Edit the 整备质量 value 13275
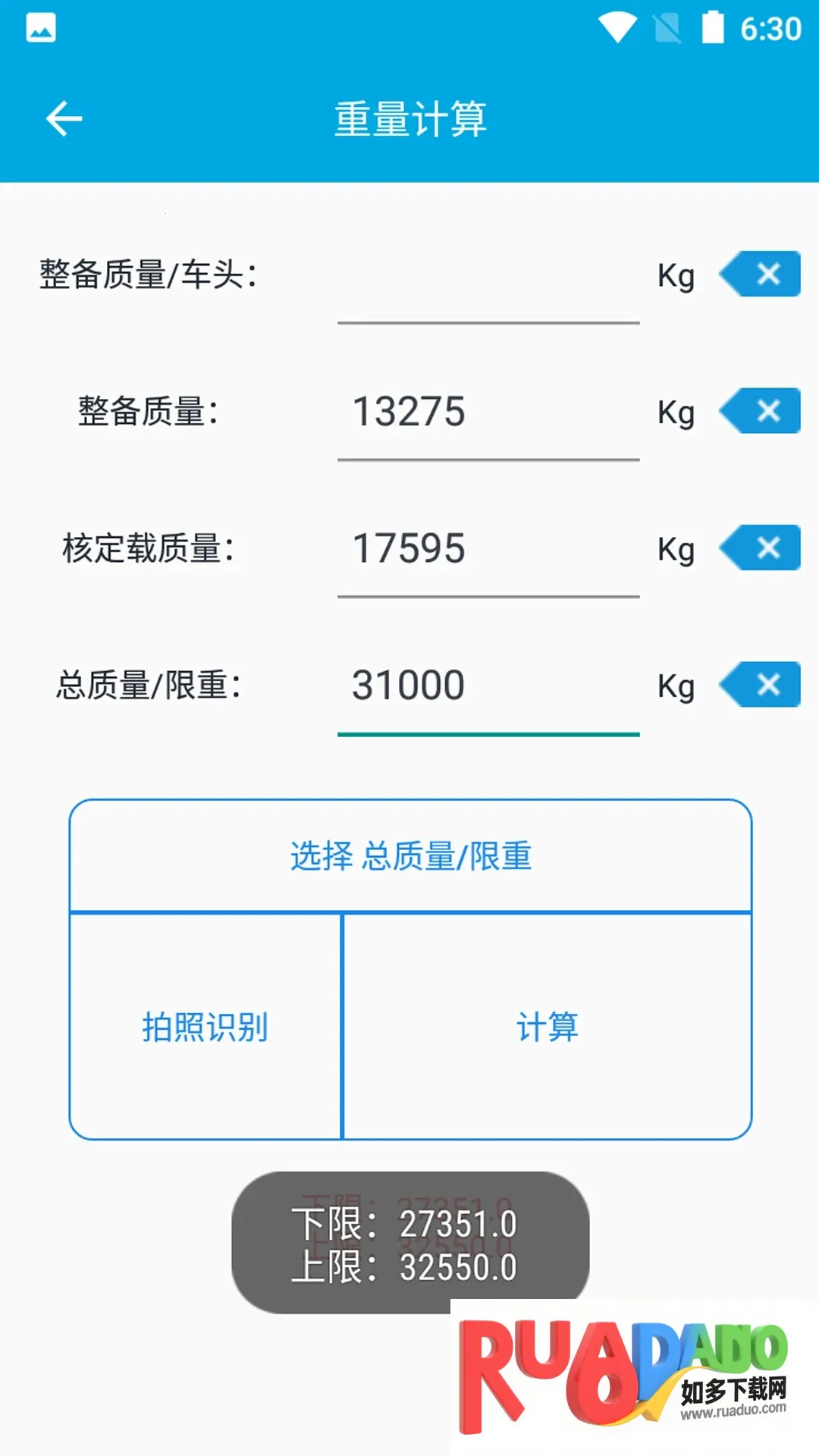819x1456 pixels. (488, 413)
